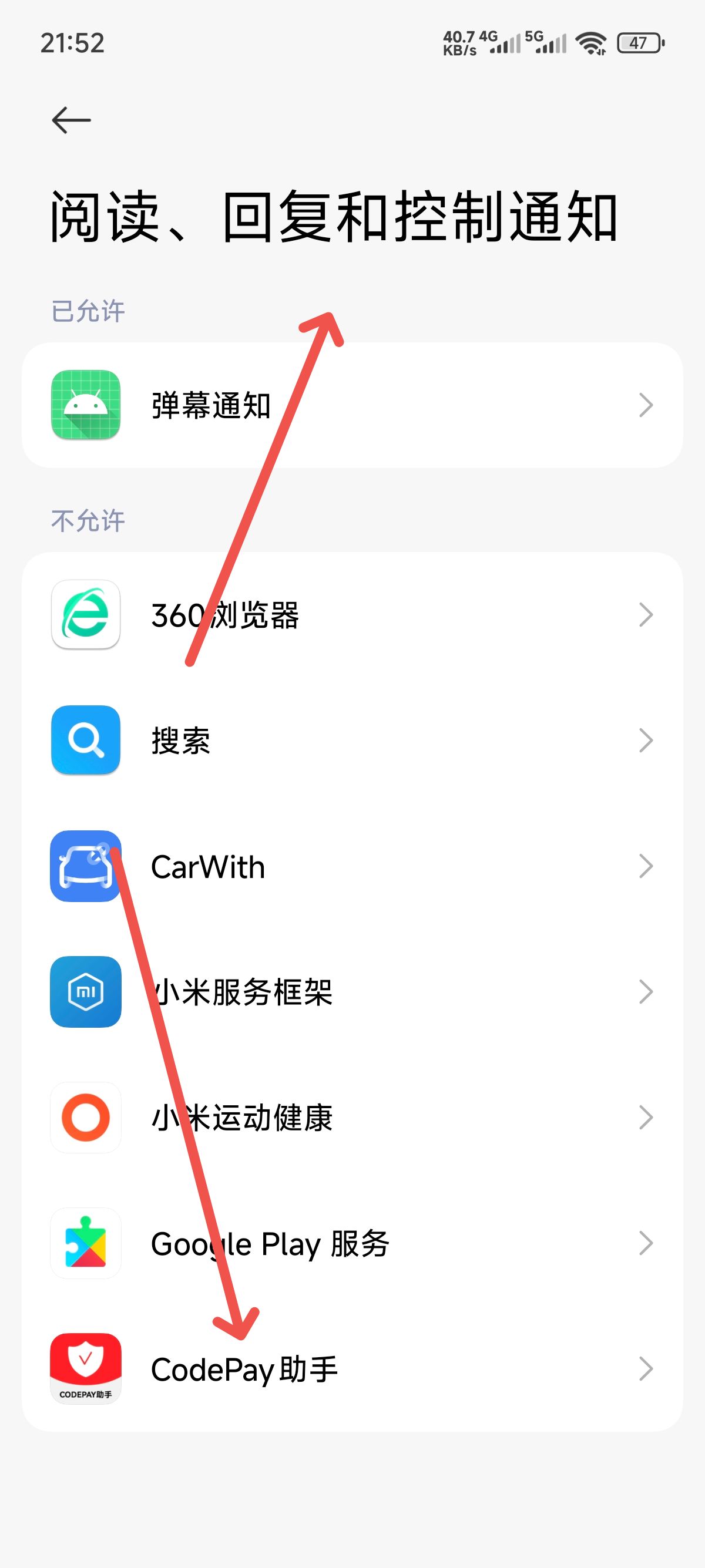Open 弹幕通知 notification access settings
This screenshot has height=1568, width=705.
tap(352, 405)
